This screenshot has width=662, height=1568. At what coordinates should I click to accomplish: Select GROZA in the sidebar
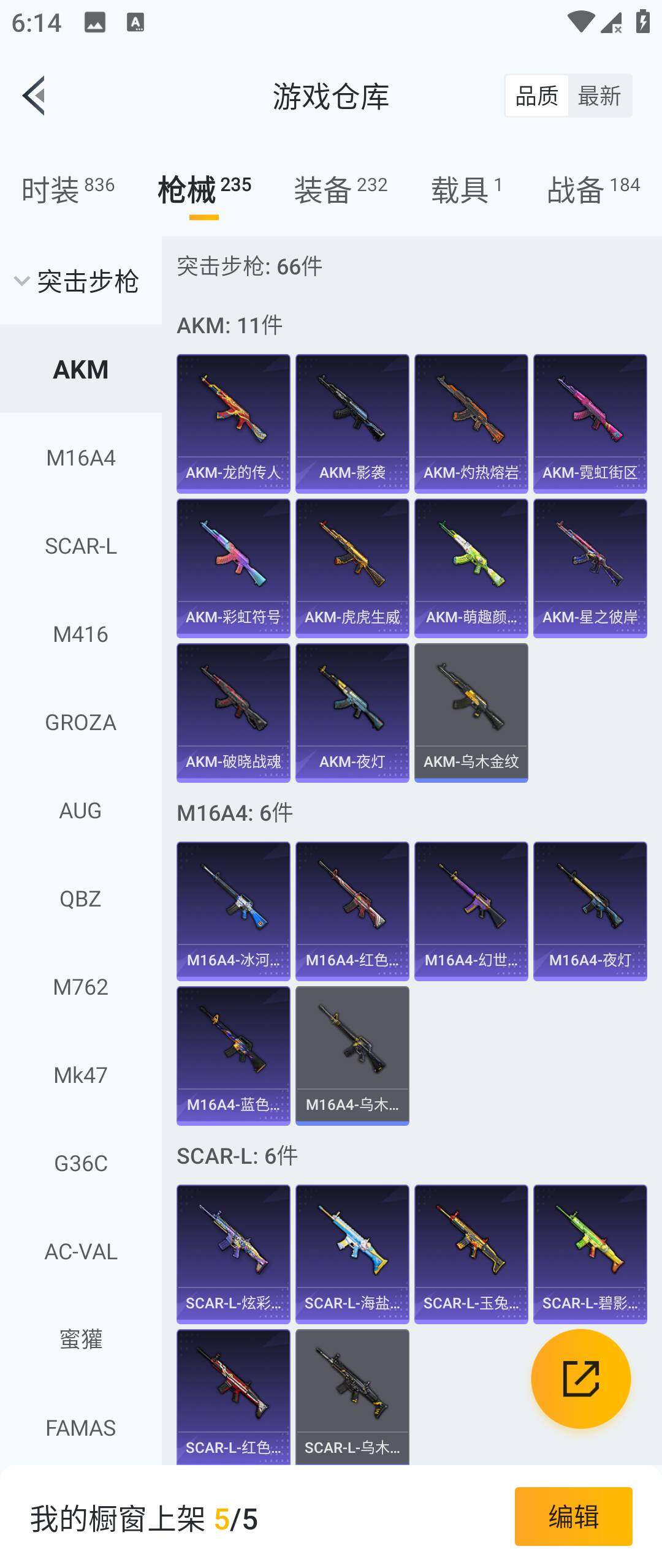80,722
